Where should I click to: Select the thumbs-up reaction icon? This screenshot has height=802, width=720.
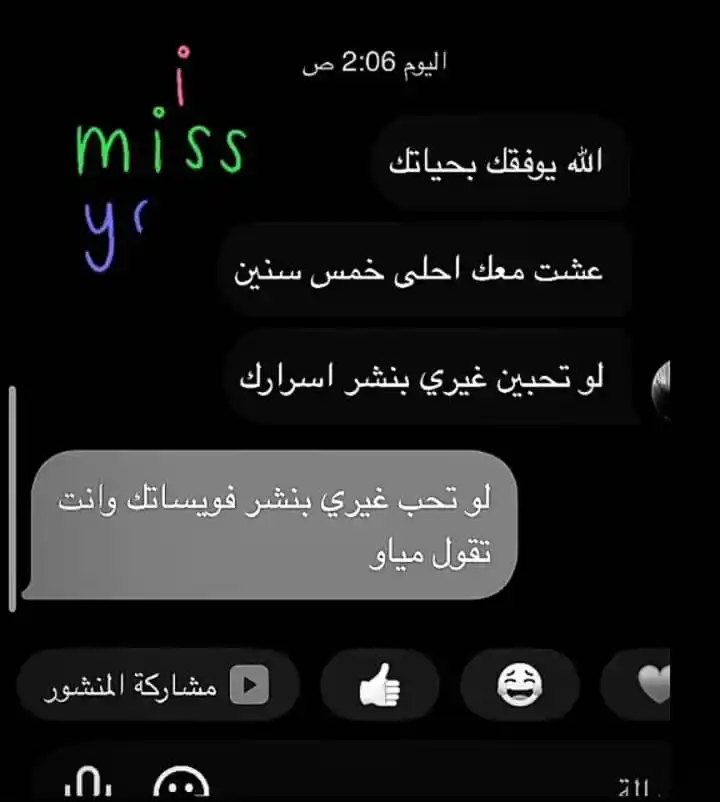click(x=380, y=685)
